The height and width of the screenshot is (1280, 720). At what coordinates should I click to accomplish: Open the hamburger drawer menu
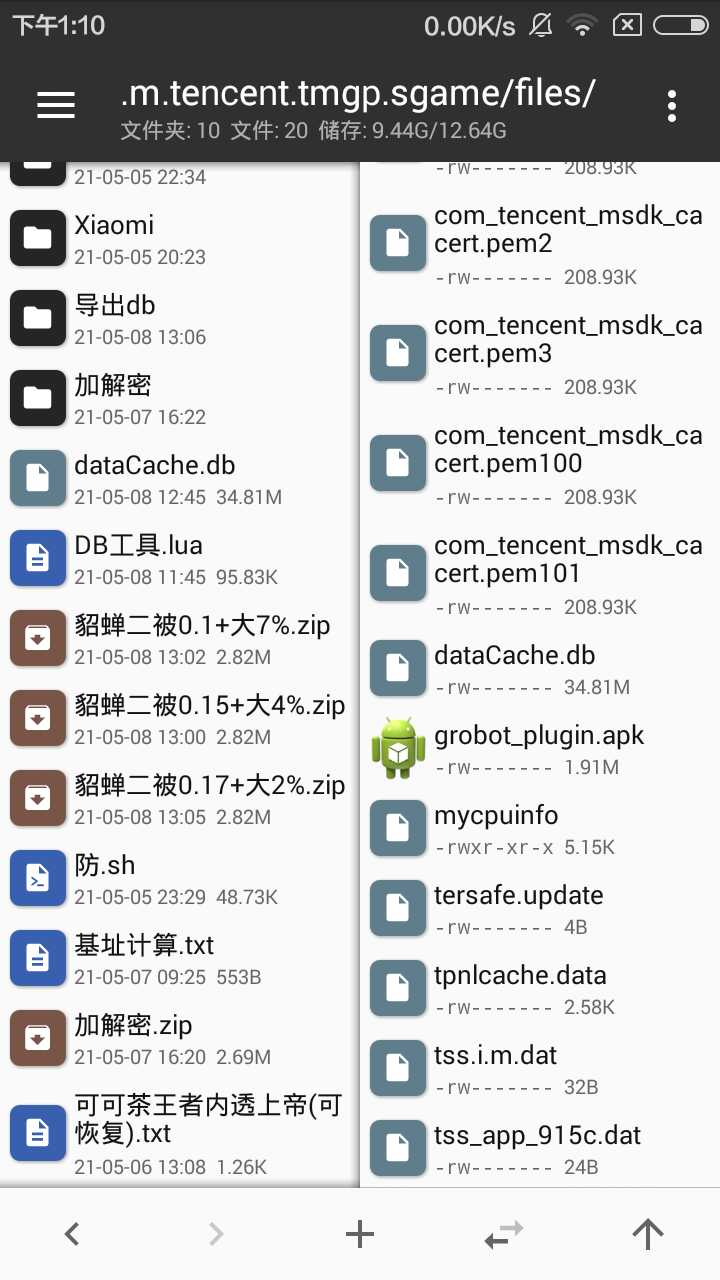[x=56, y=105]
